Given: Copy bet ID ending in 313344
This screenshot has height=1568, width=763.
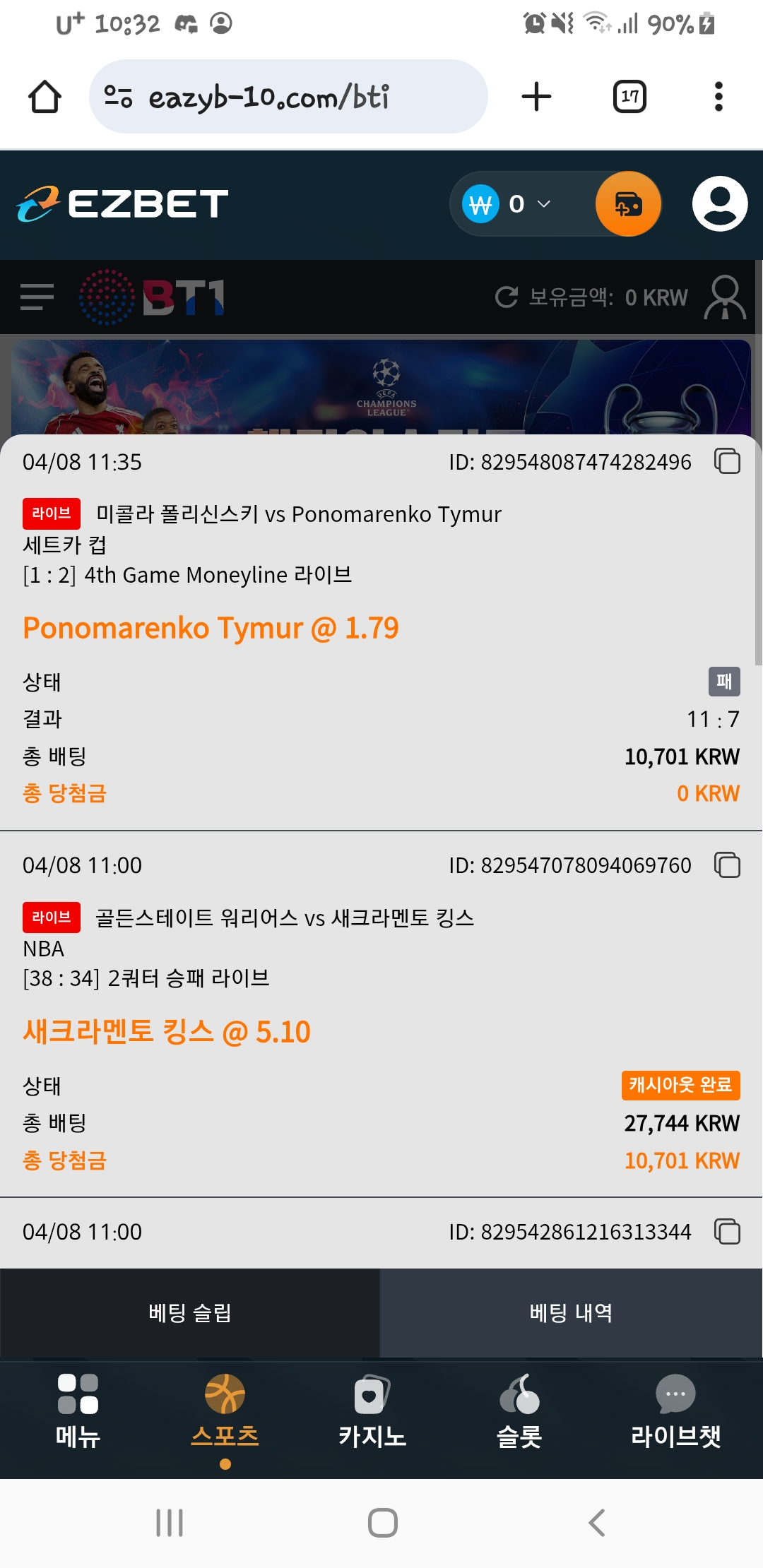Looking at the screenshot, I should pyautogui.click(x=727, y=1231).
